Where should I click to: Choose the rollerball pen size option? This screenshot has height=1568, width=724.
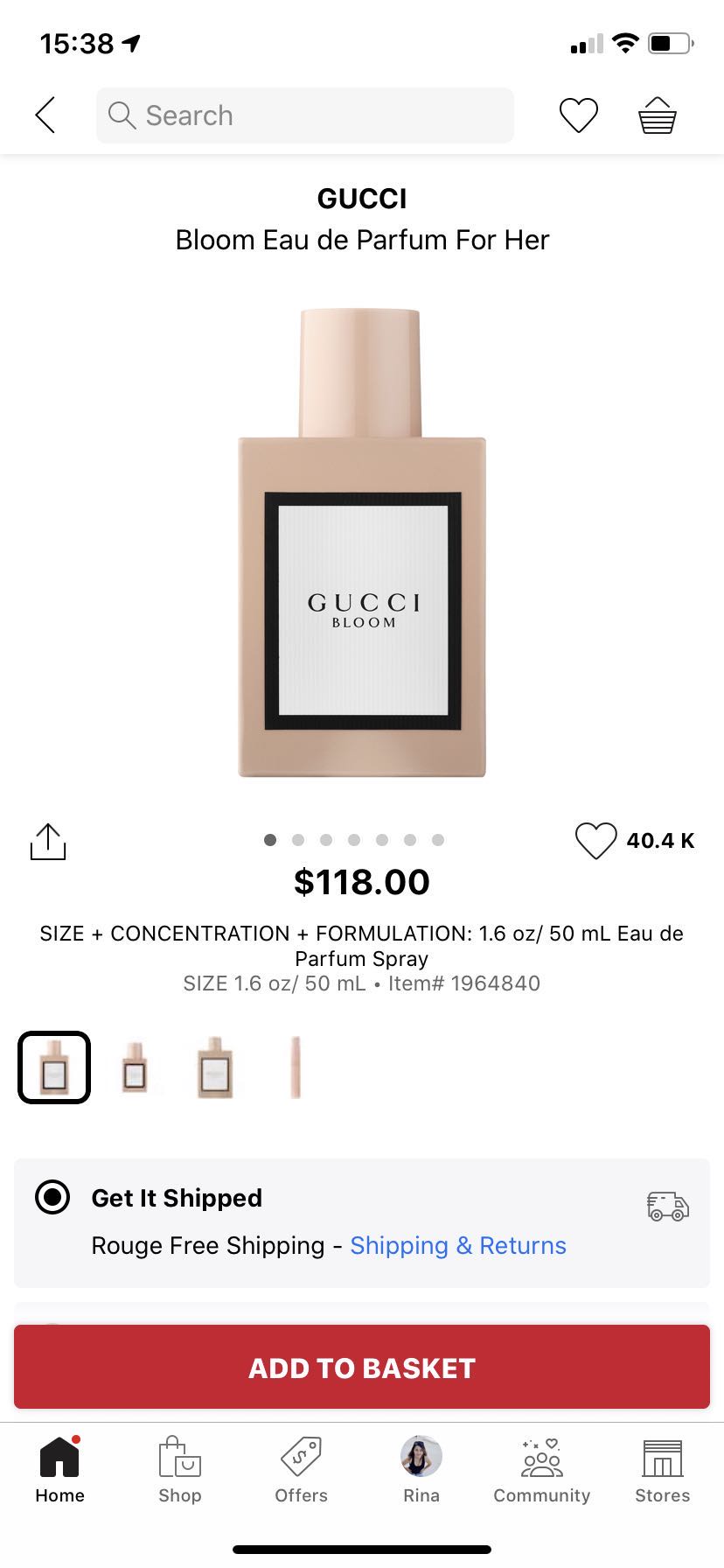[x=296, y=1067]
